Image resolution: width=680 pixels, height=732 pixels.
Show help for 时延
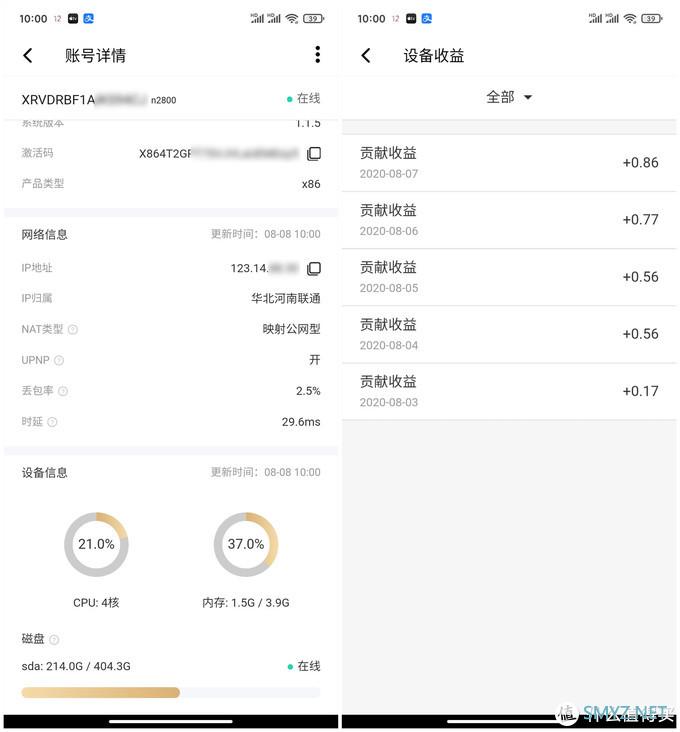click(52, 422)
